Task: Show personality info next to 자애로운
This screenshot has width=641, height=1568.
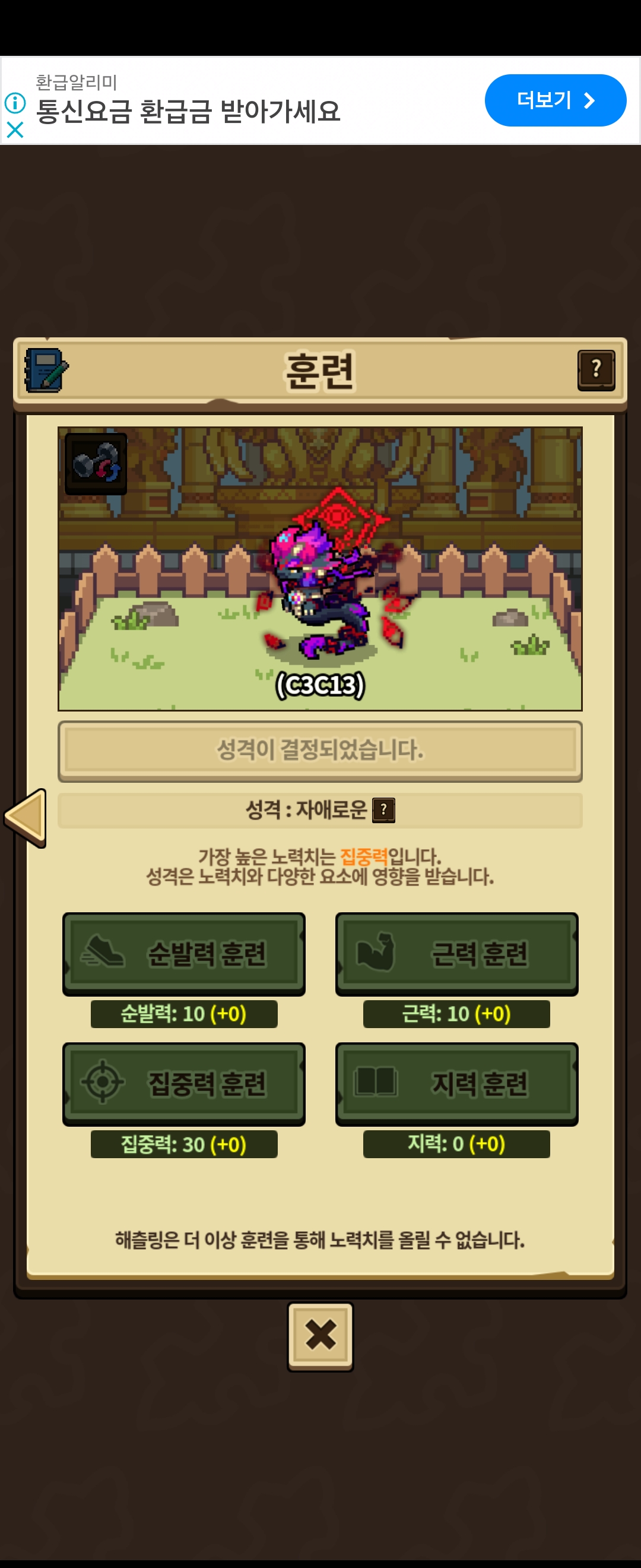Action: [x=383, y=810]
